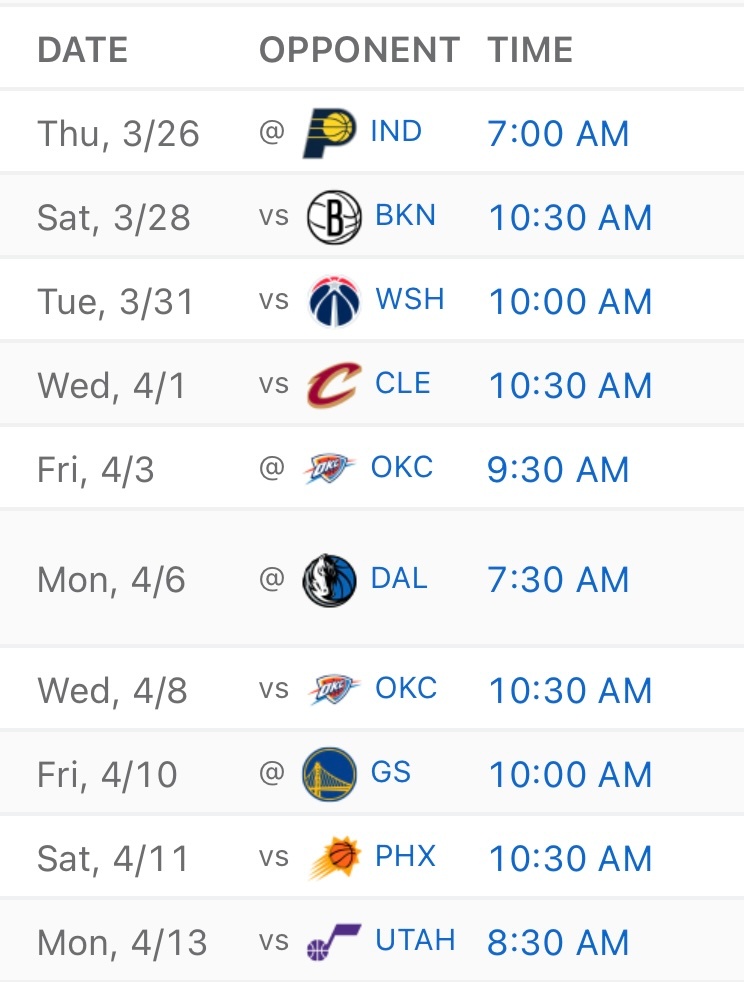The width and height of the screenshot is (744, 993).
Task: View the CLE team page
Action: pos(402,384)
